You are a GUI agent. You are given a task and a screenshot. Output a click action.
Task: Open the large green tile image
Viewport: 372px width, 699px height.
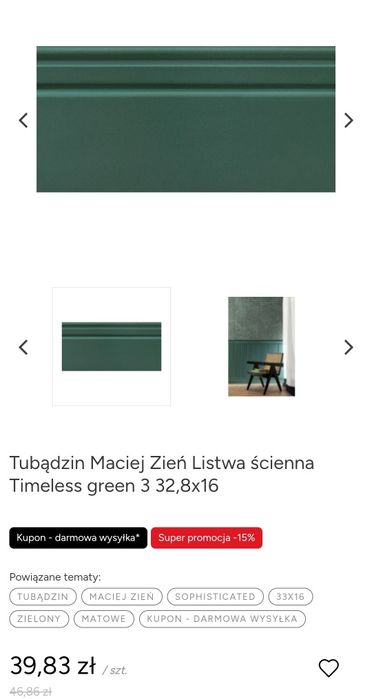(186, 119)
